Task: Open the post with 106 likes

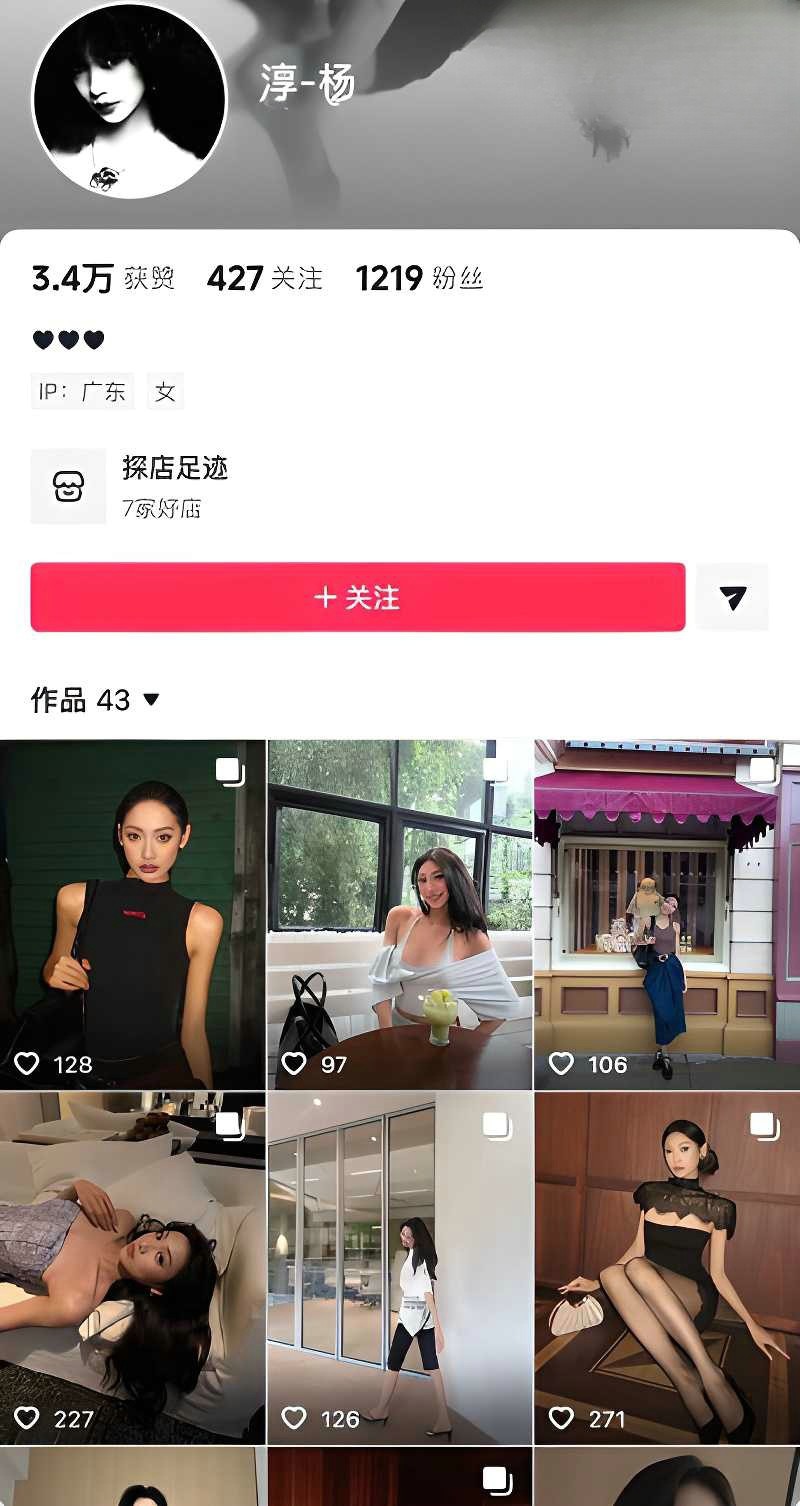Action: [667, 915]
